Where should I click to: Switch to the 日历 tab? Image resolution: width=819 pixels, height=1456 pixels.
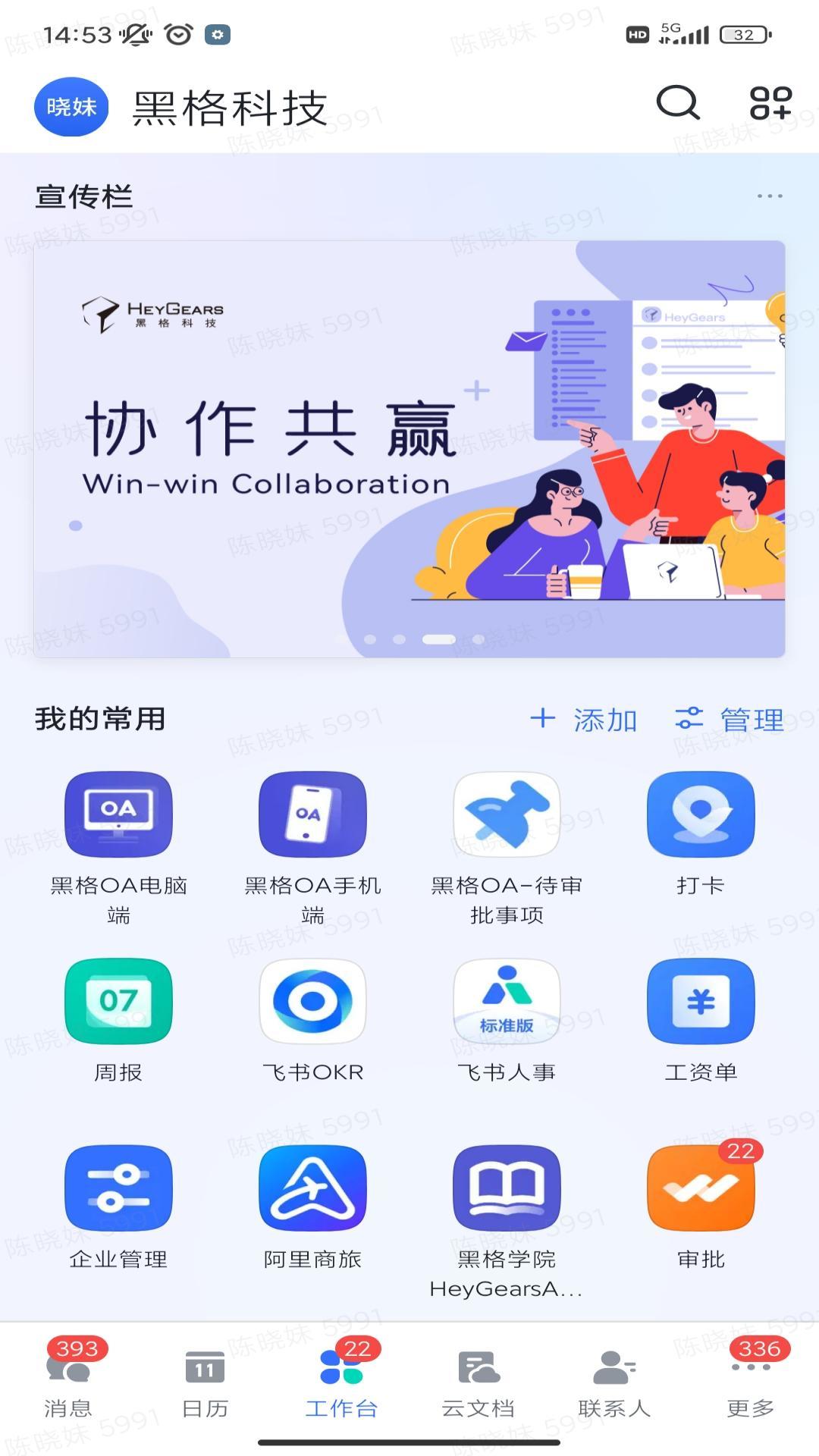coord(205,1382)
